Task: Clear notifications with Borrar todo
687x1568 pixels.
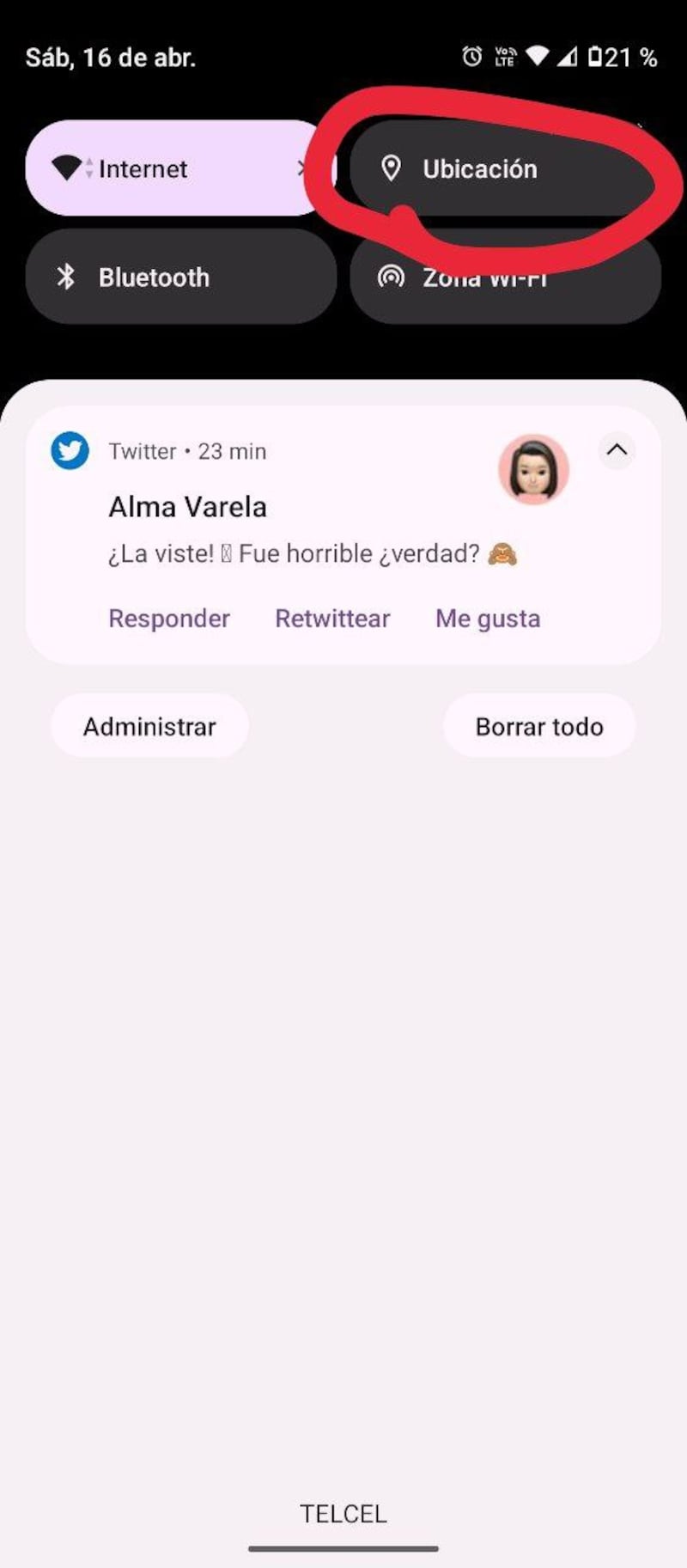Action: tap(539, 727)
